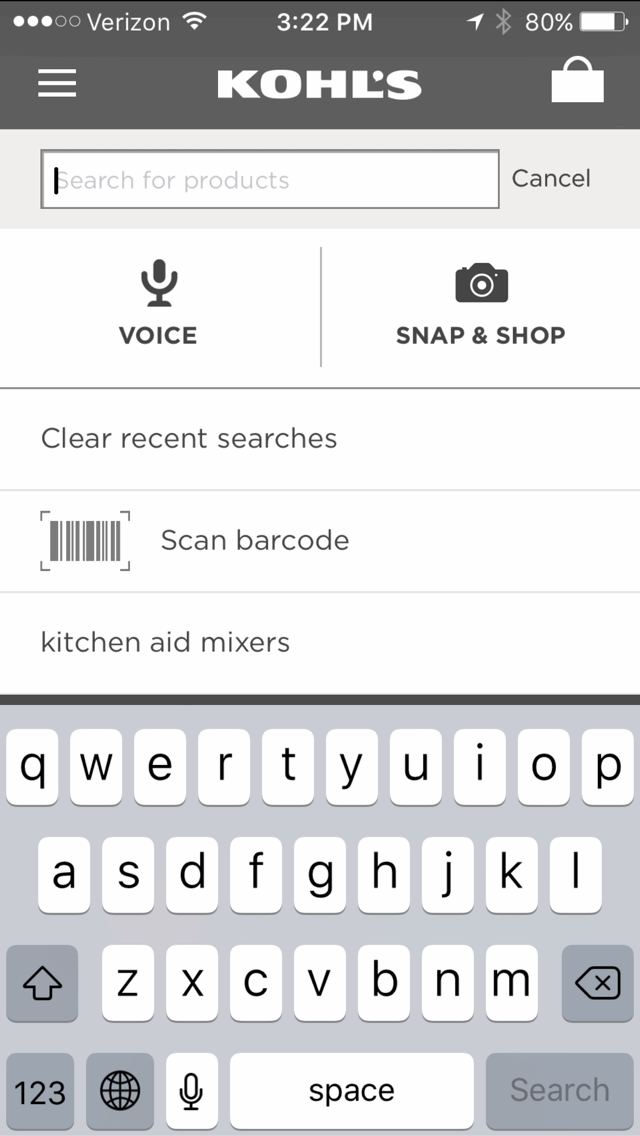The width and height of the screenshot is (640, 1136).
Task: Open the shopping bag
Action: [x=577, y=80]
